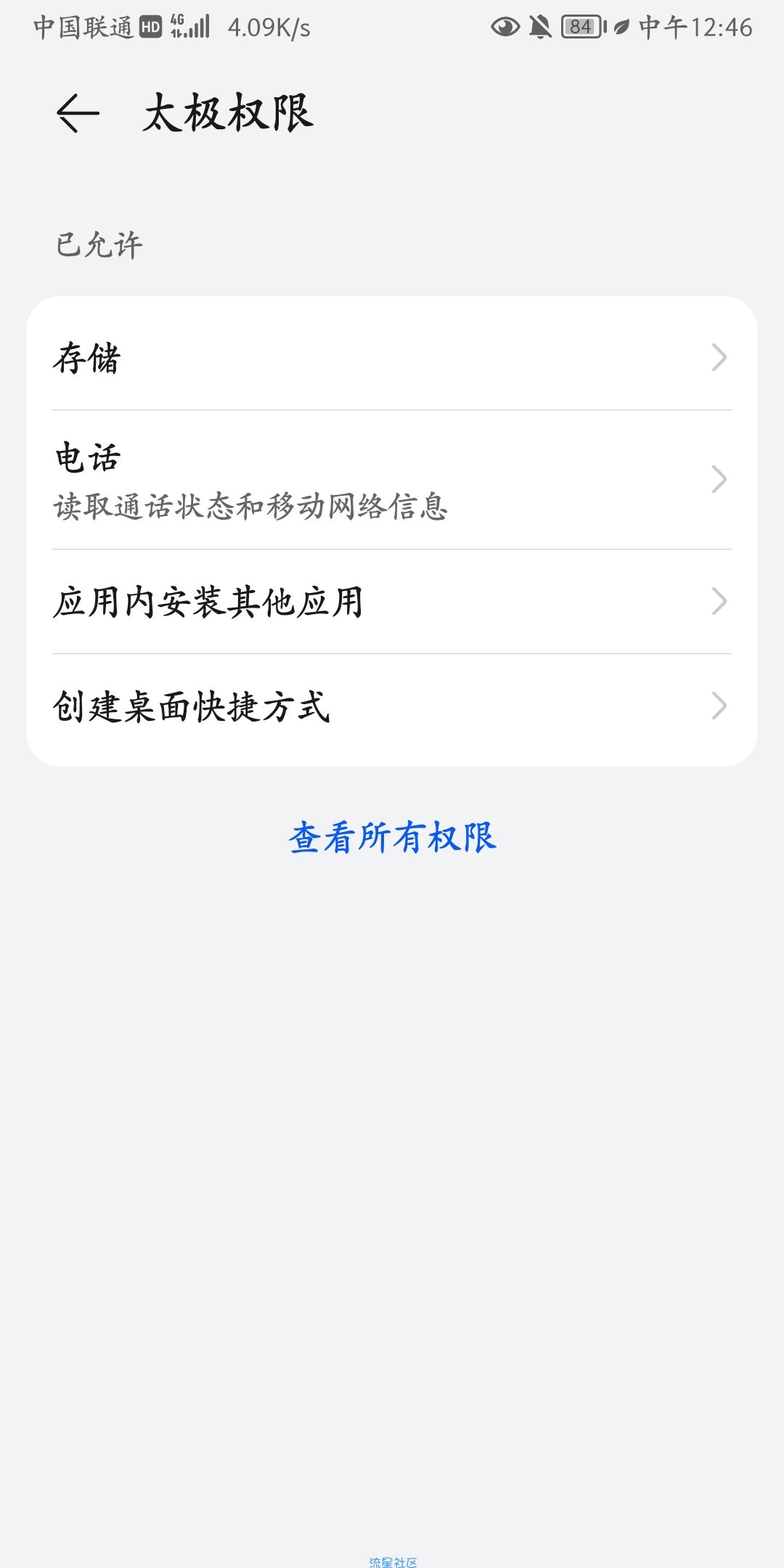The image size is (784, 1568).
Task: Open the 电话 permission row
Action: 392,480
